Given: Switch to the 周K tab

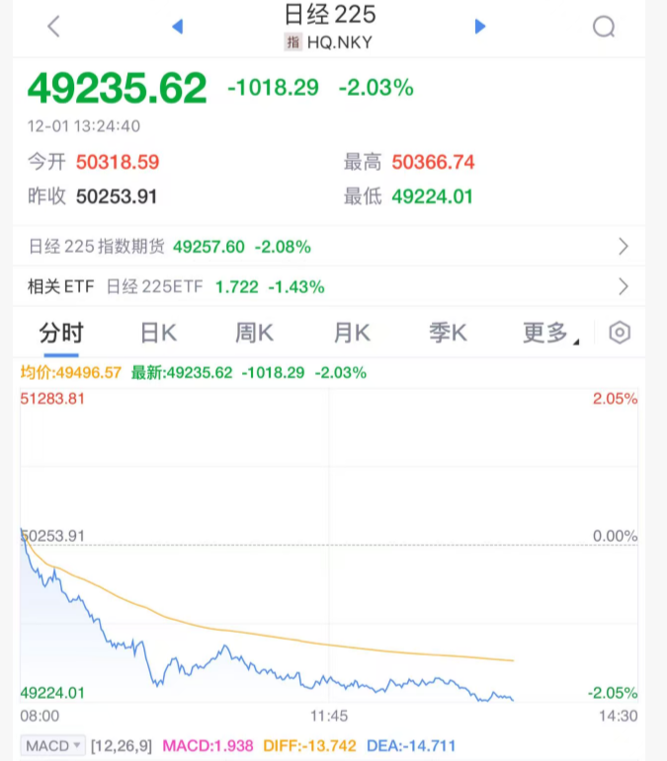Looking at the screenshot, I should (x=254, y=334).
